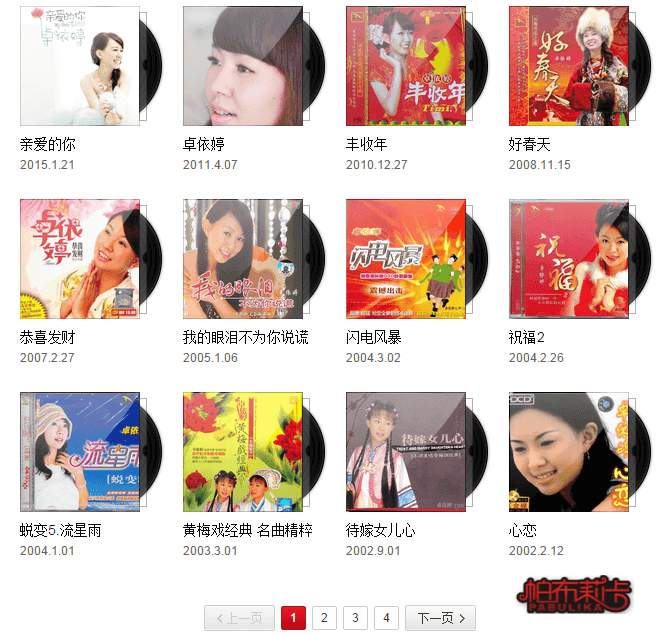This screenshot has width=656, height=636.
Task: Open the album 卓依婷 from 2011
Action: coord(243,66)
